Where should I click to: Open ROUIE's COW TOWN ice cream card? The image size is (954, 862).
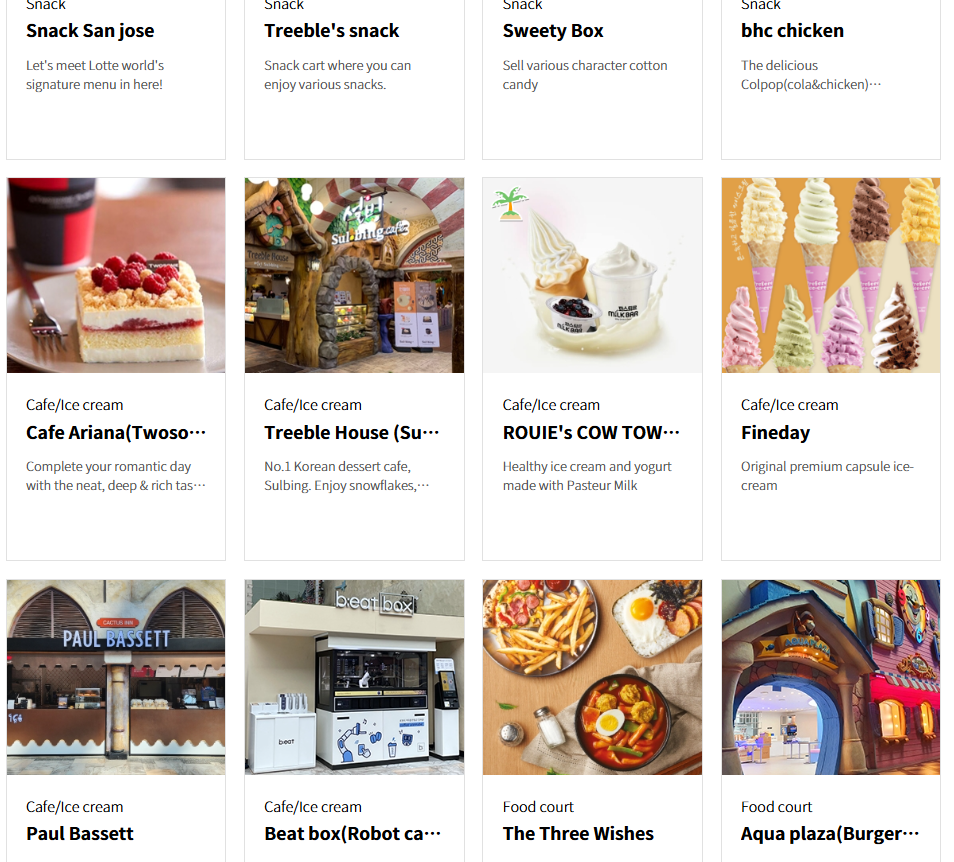tap(592, 368)
